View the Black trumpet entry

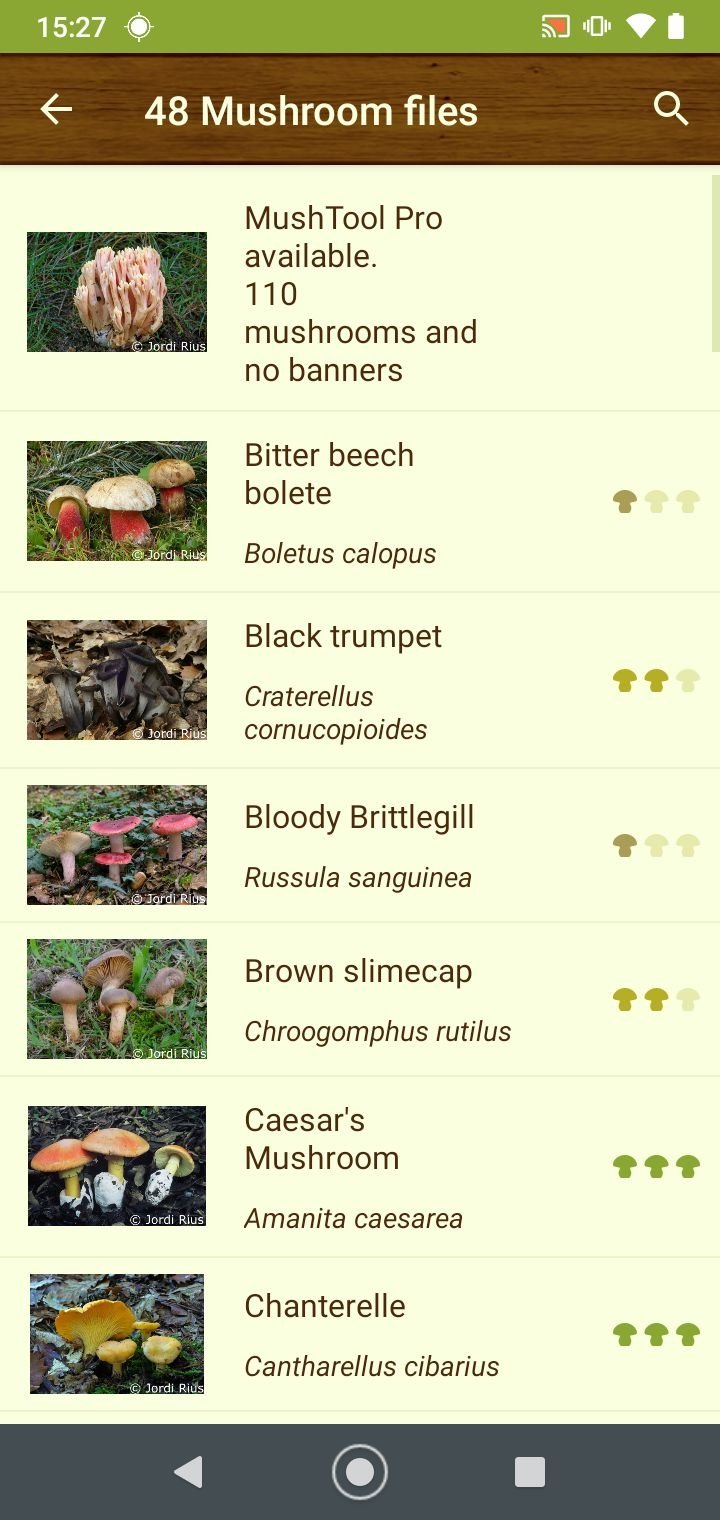(x=360, y=681)
